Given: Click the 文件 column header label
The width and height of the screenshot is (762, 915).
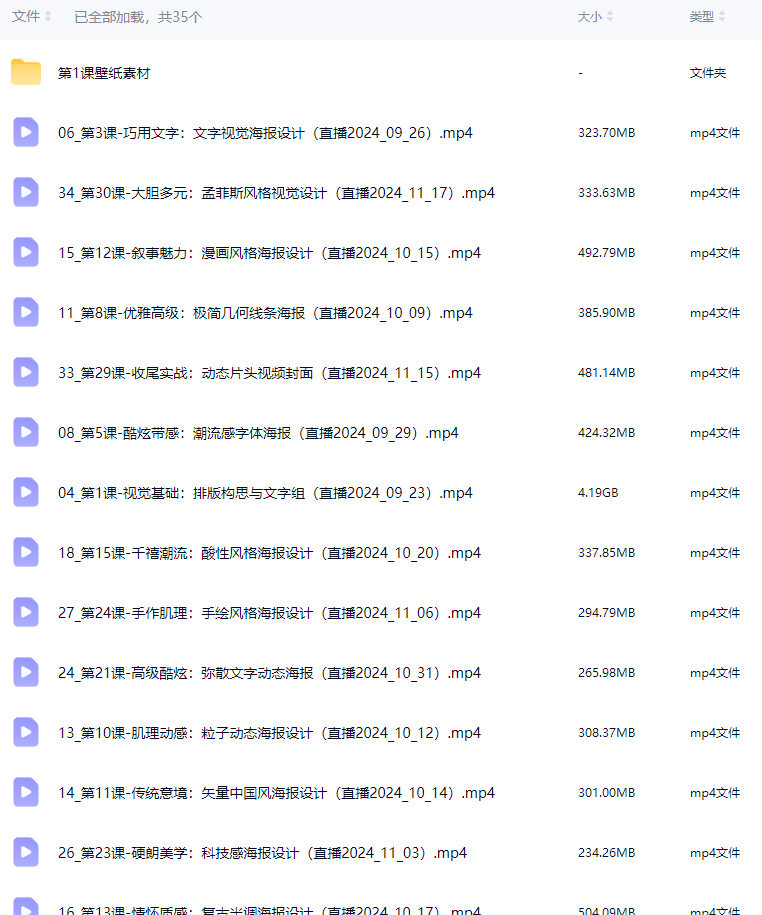Looking at the screenshot, I should (x=25, y=17).
